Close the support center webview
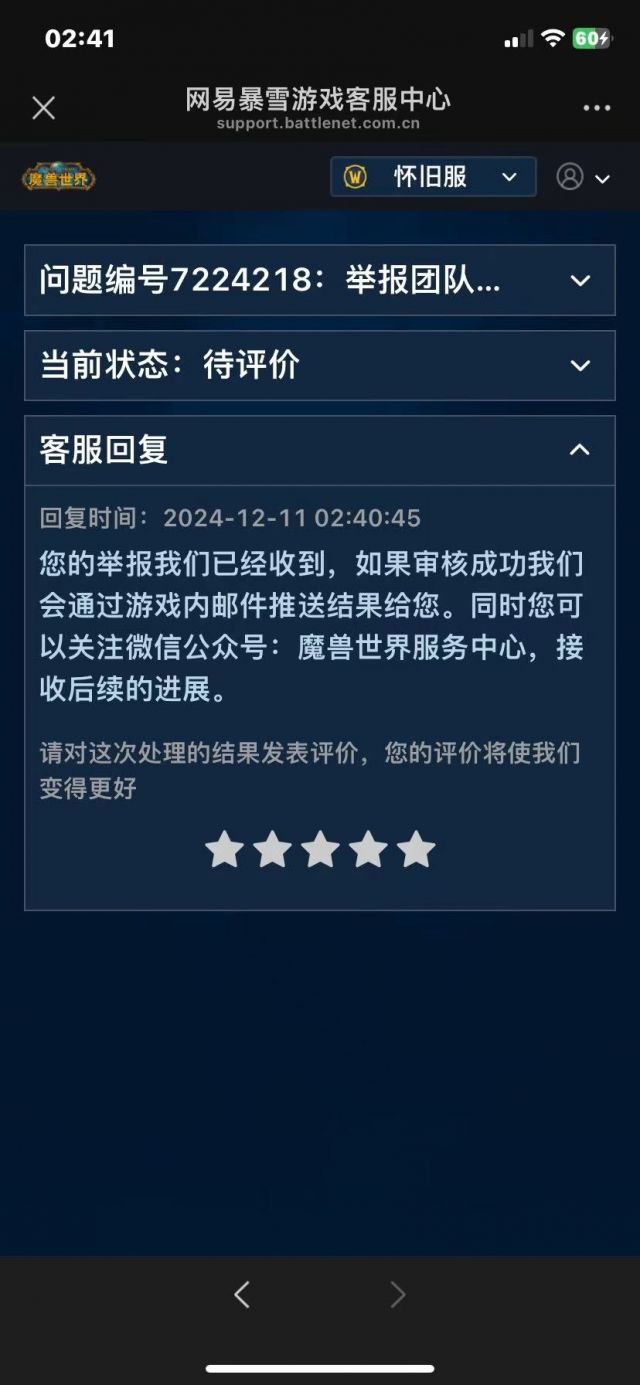 (43, 108)
